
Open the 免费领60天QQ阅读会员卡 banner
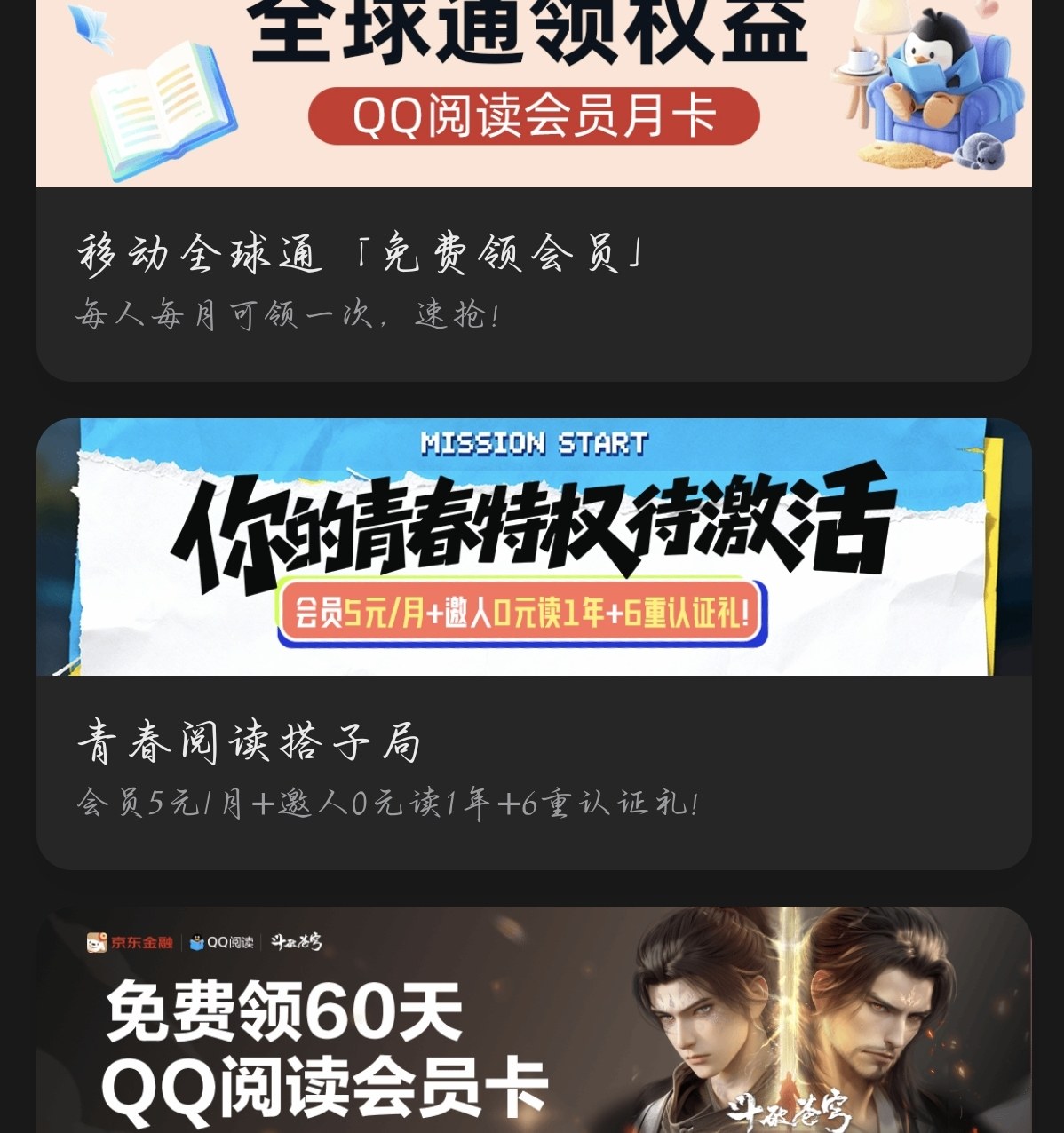tap(534, 1019)
